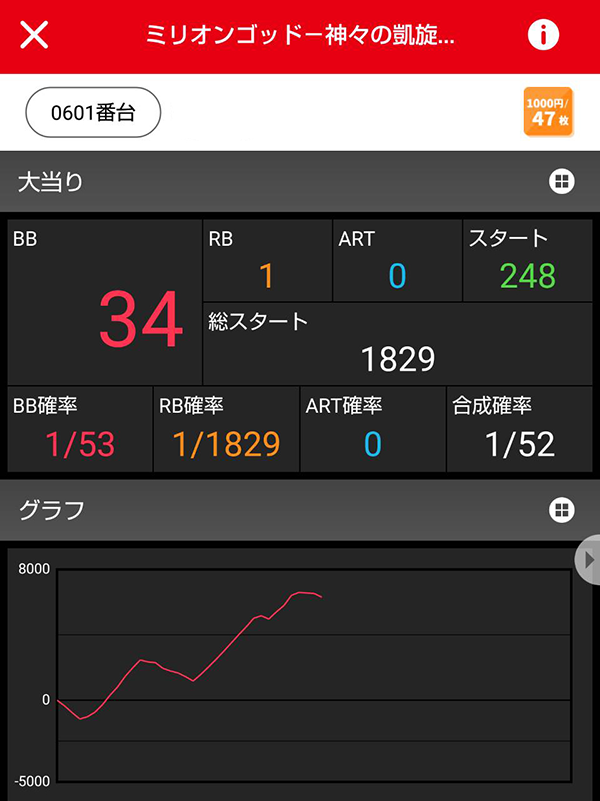
Task: Open grid view icon in 大当り section
Action: [x=561, y=181]
